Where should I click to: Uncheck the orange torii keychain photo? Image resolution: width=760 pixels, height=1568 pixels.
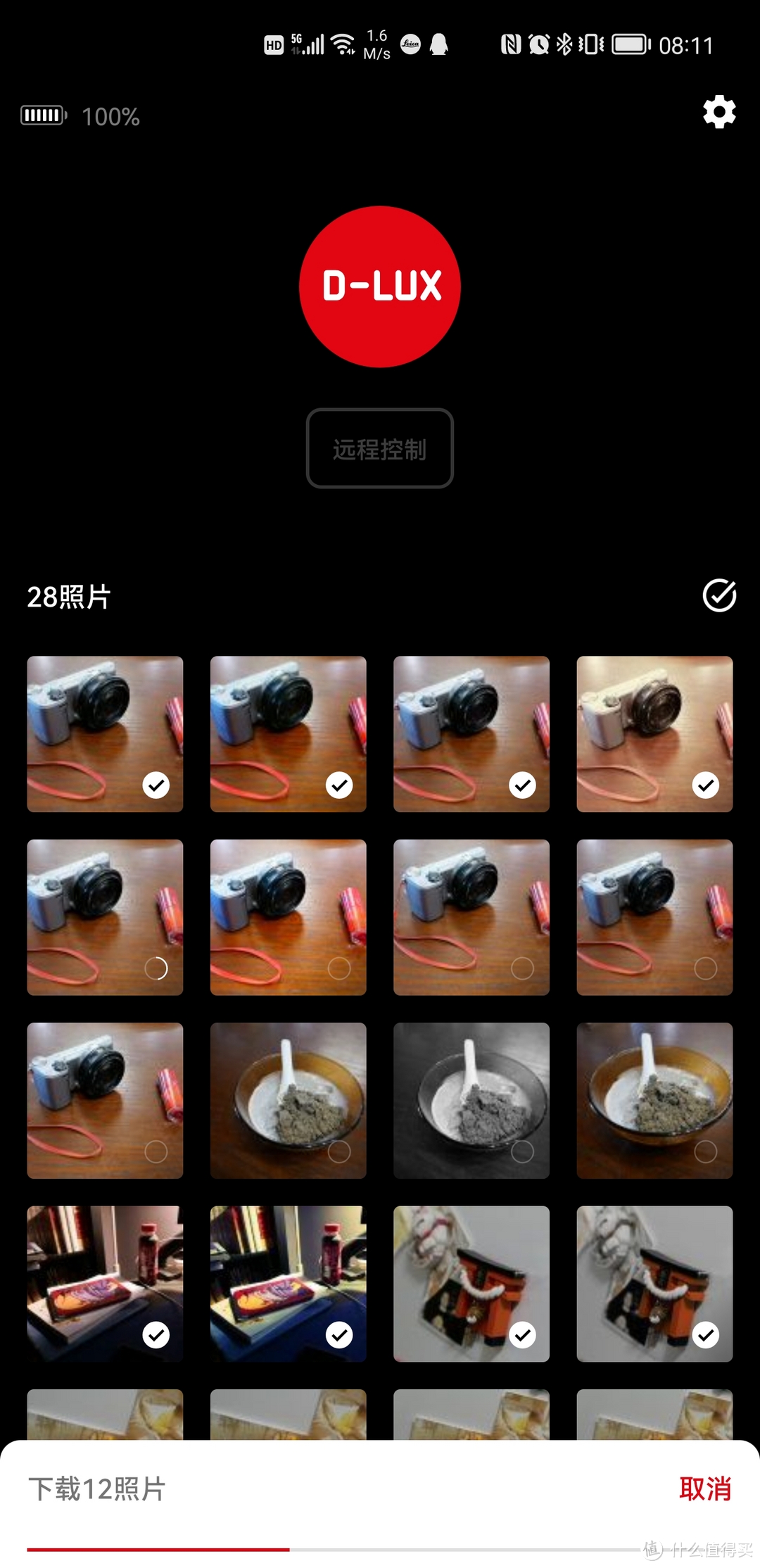pos(522,1334)
